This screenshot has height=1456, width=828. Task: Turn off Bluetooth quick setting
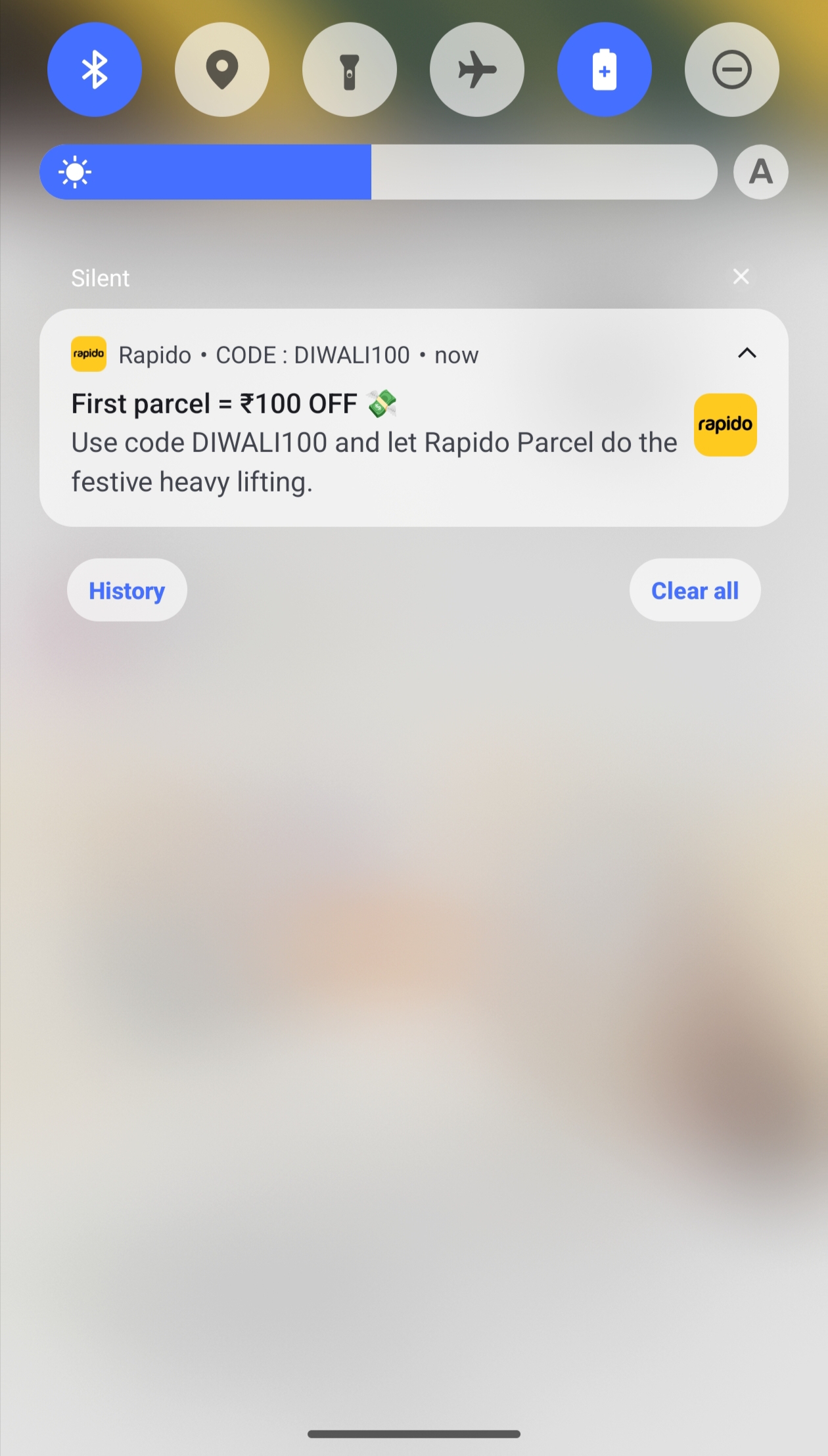pyautogui.click(x=95, y=70)
